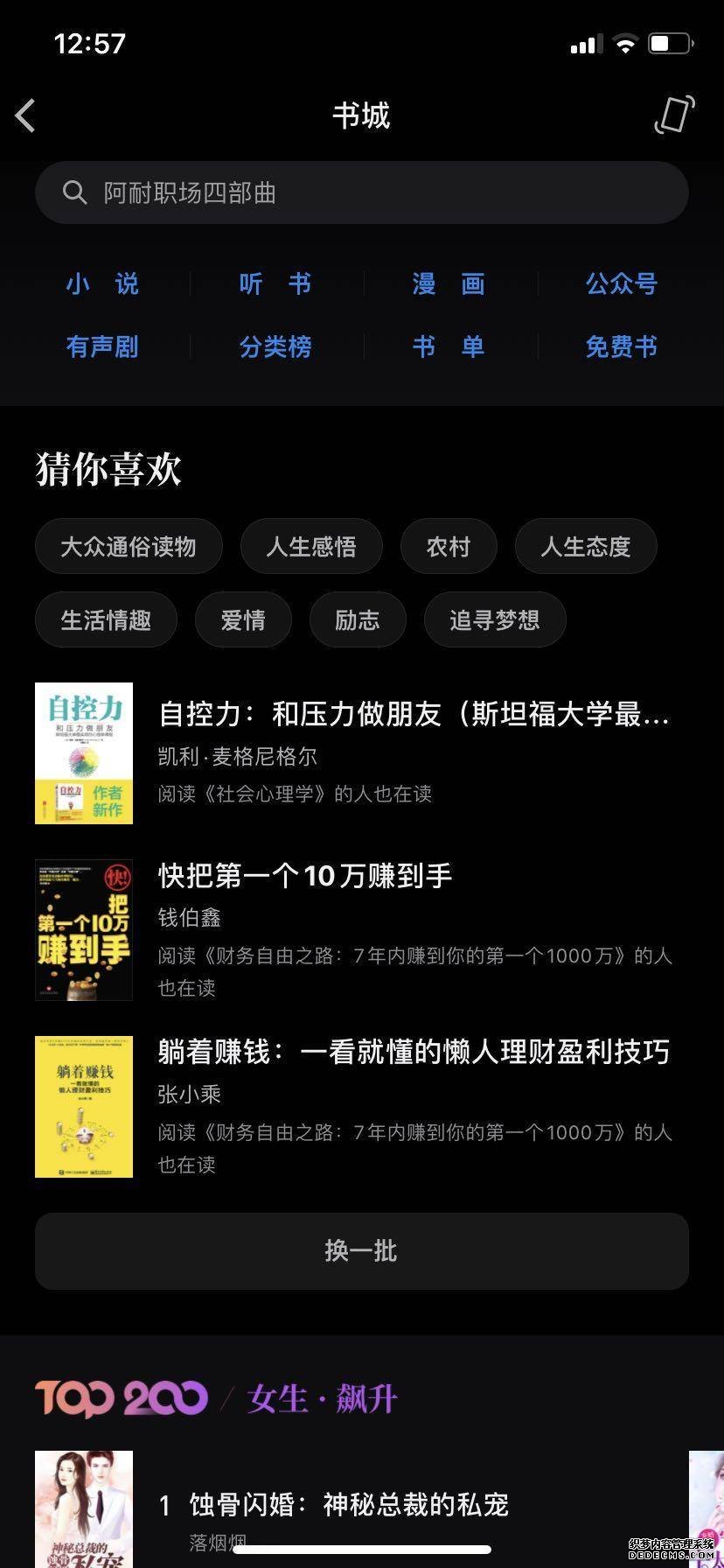The height and width of the screenshot is (1568, 724).
Task: Open the page-flip icon at the top right
Action: pyautogui.click(x=673, y=115)
